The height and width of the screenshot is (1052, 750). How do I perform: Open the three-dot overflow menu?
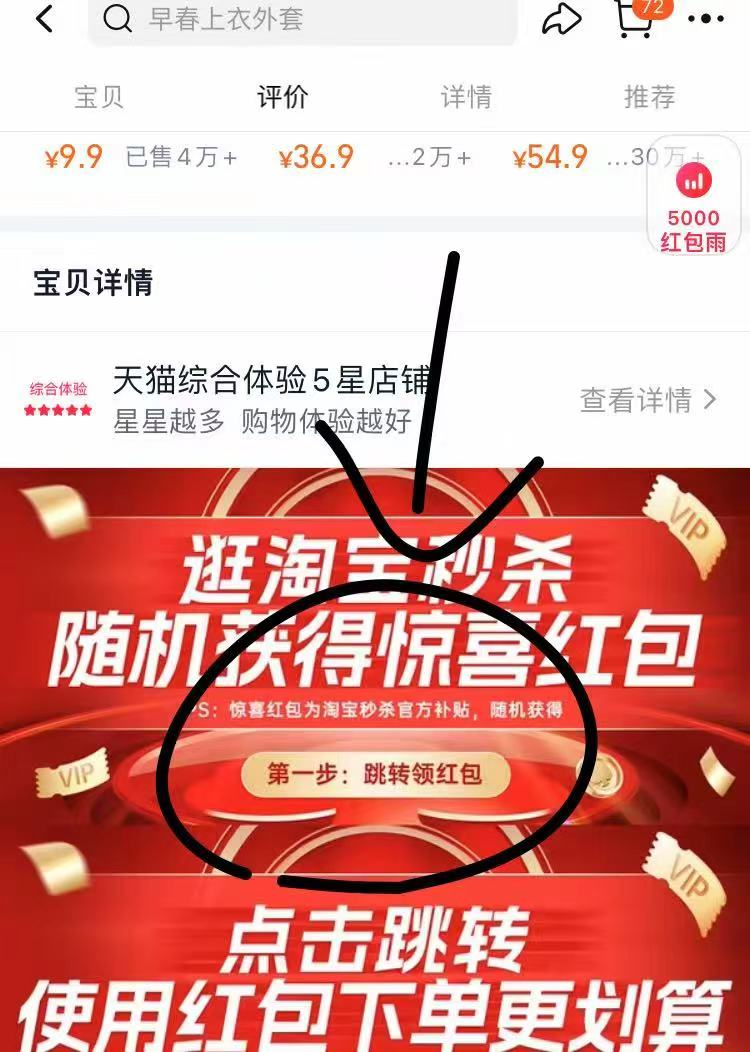[x=706, y=19]
